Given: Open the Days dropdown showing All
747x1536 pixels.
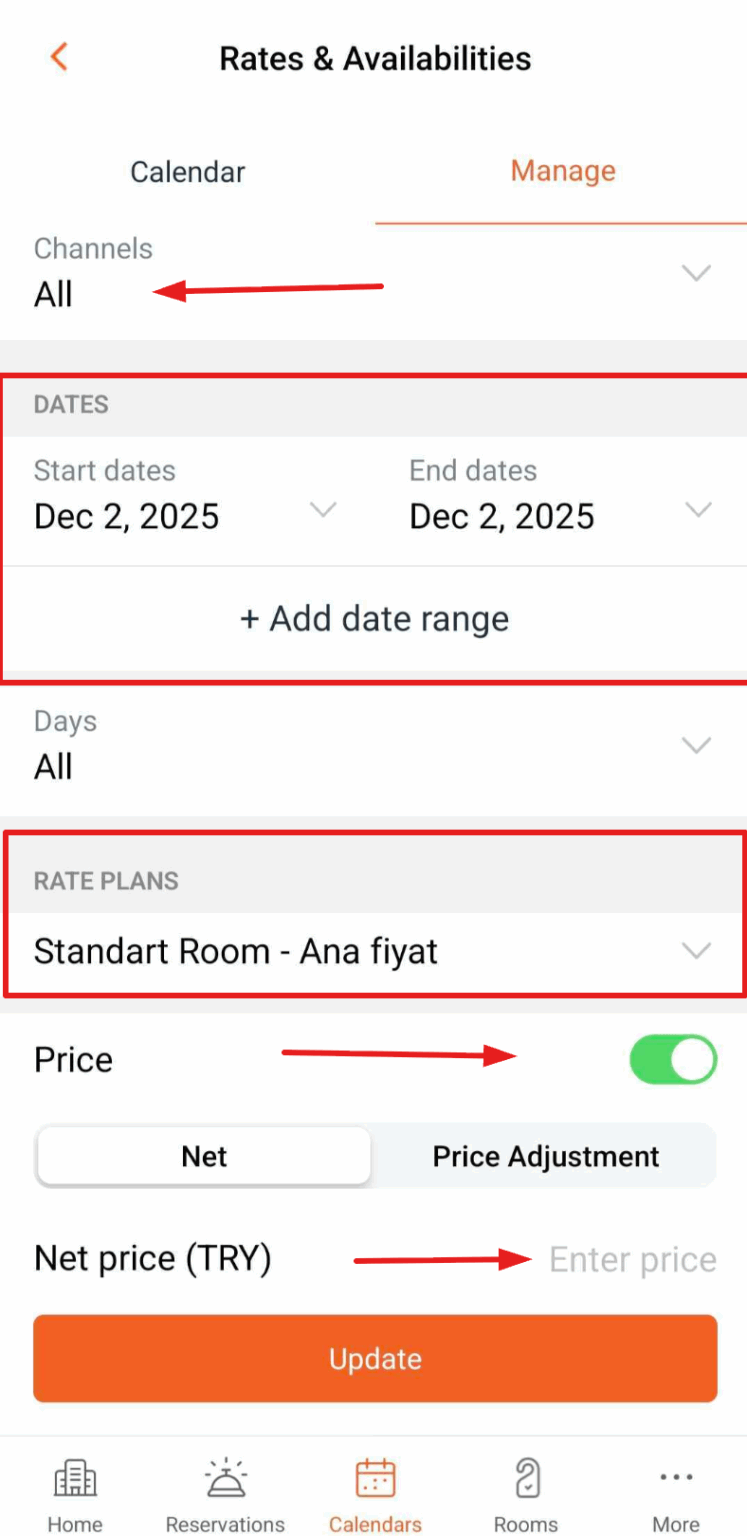Looking at the screenshot, I should click(696, 745).
